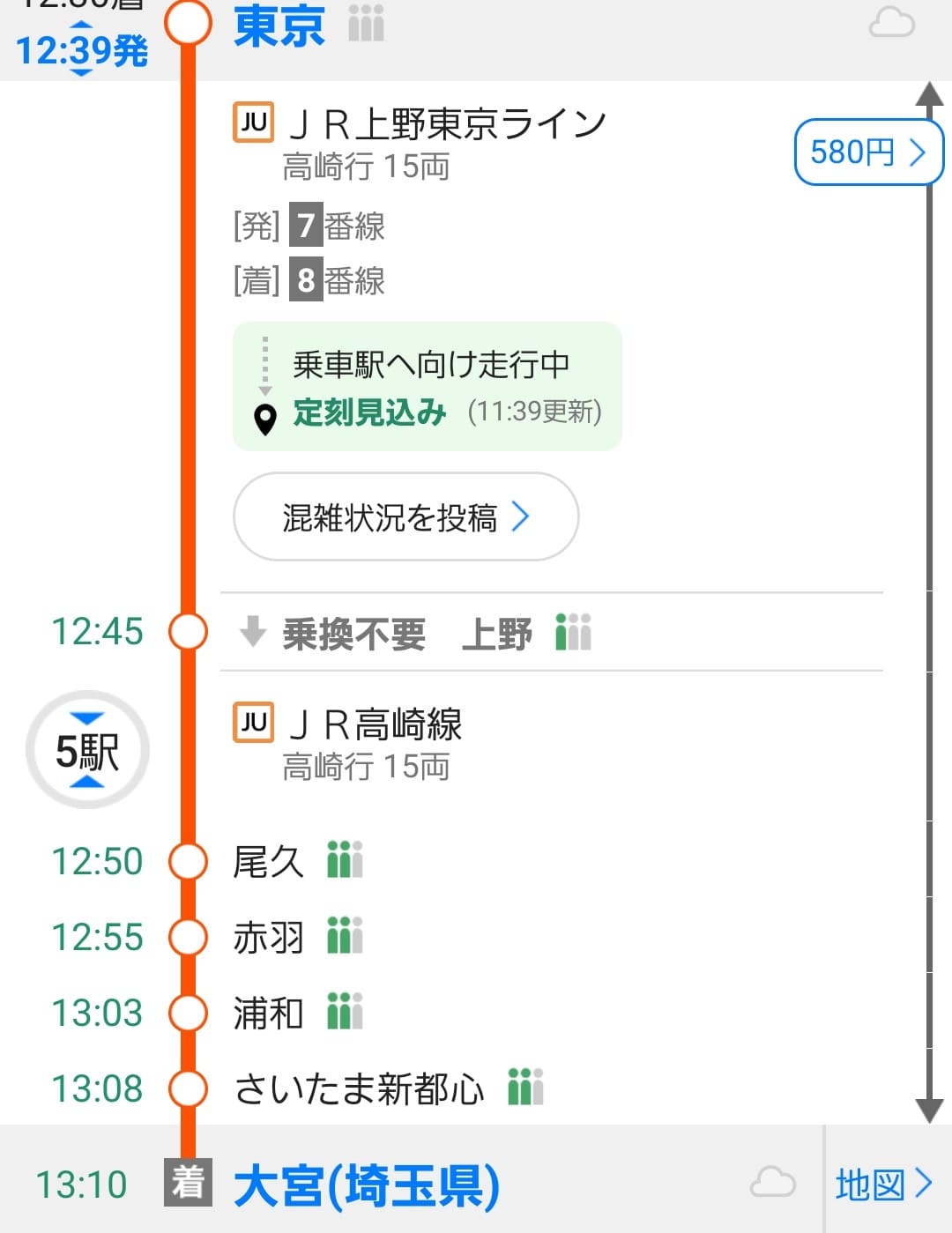The image size is (952, 1233).
Task: Collapse the 5駅 intermediate stops
Action: tap(87, 750)
